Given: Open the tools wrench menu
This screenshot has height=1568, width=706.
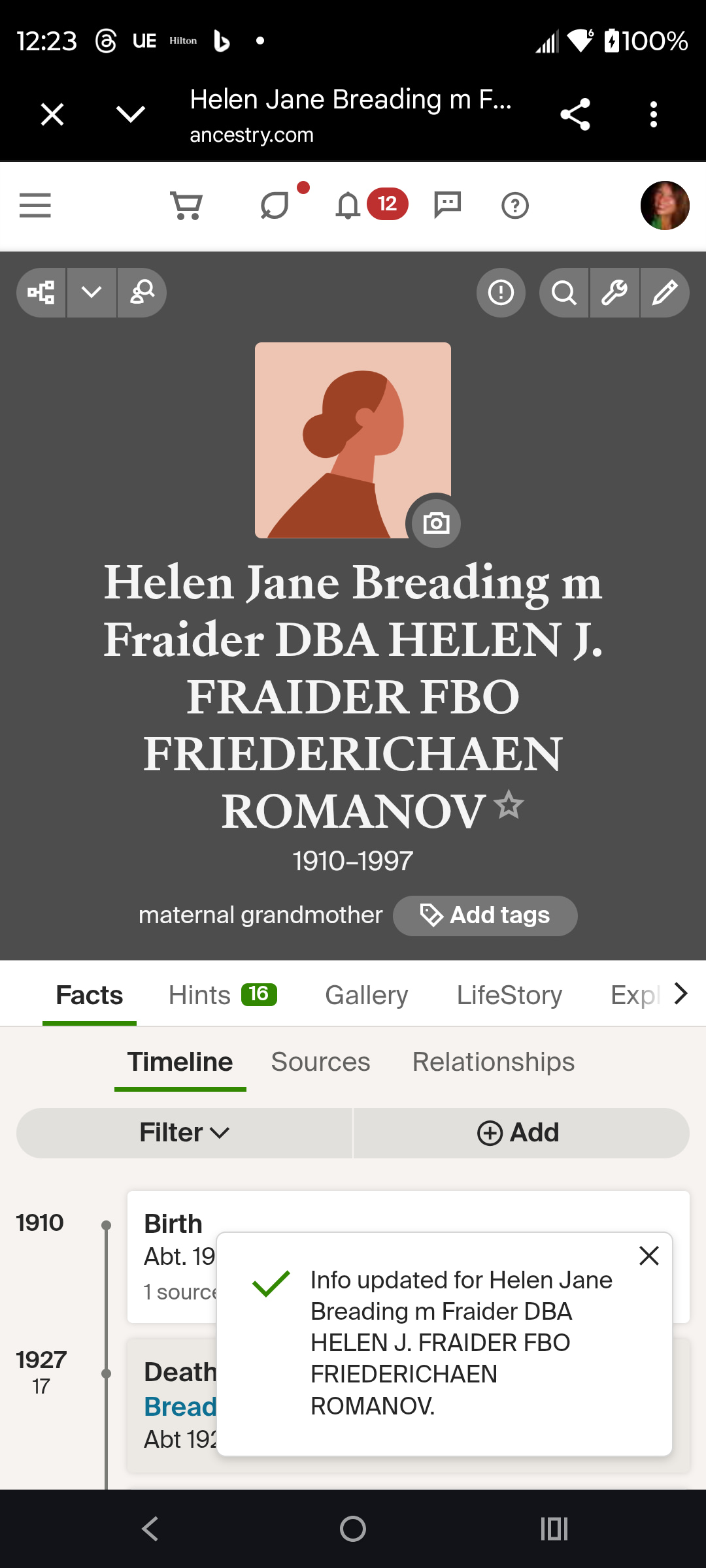Looking at the screenshot, I should pyautogui.click(x=614, y=293).
